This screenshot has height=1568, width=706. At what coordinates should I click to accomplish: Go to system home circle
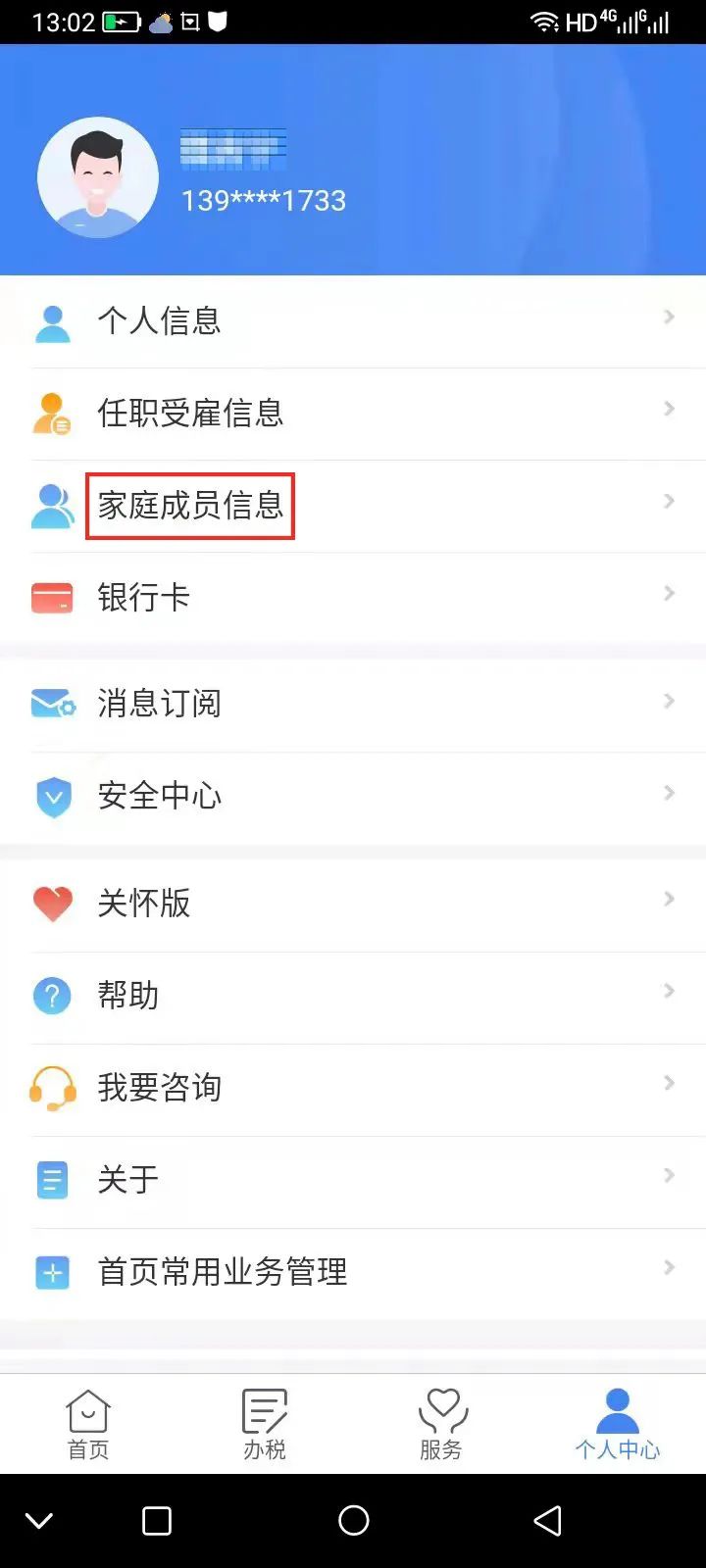pos(353,1520)
